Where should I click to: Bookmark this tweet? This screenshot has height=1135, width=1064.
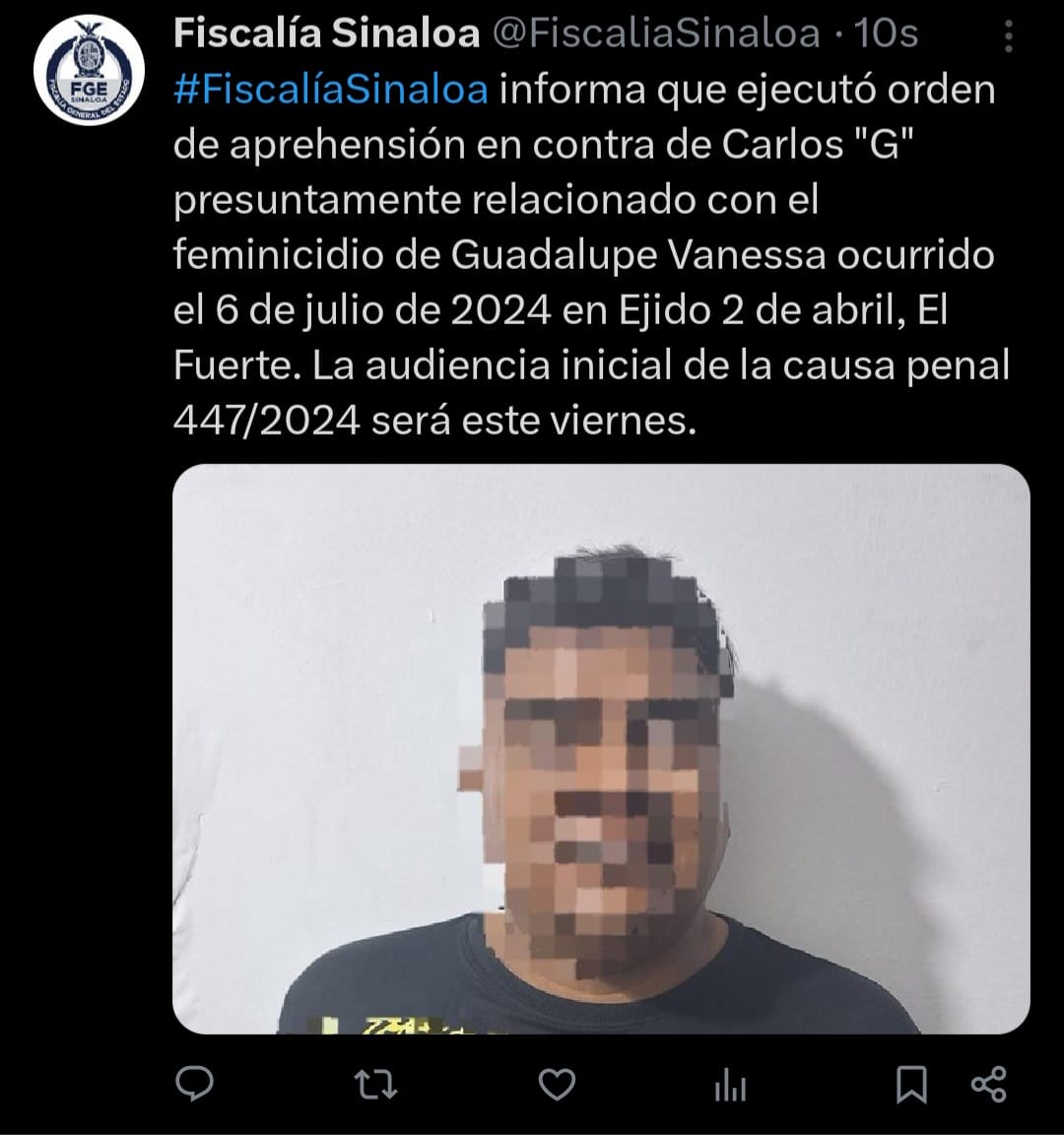click(911, 1085)
